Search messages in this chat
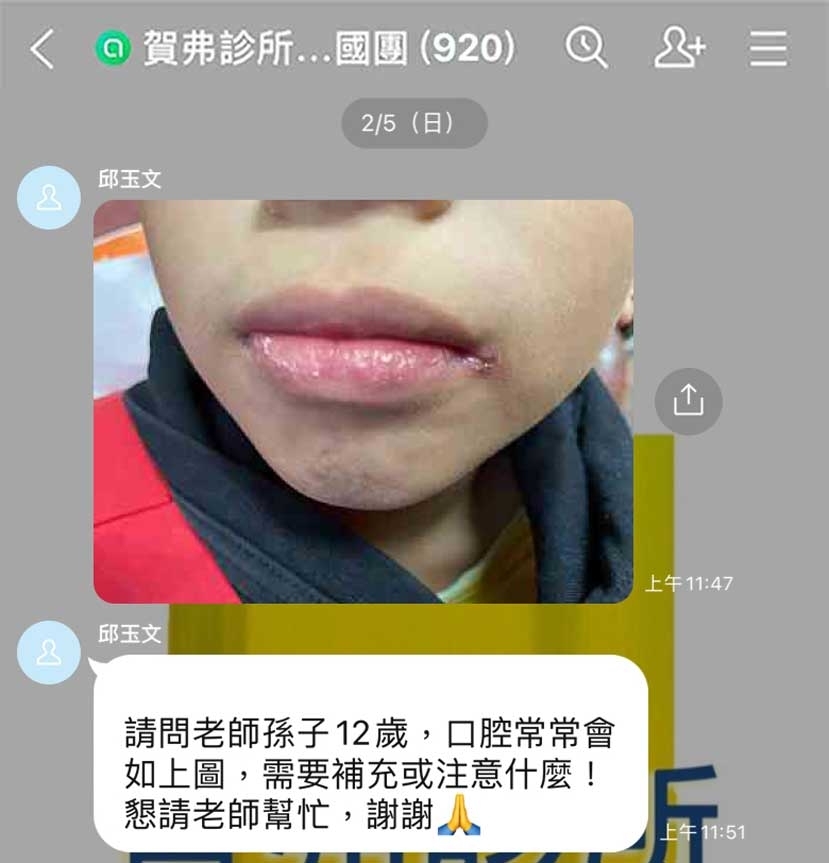 587,47
